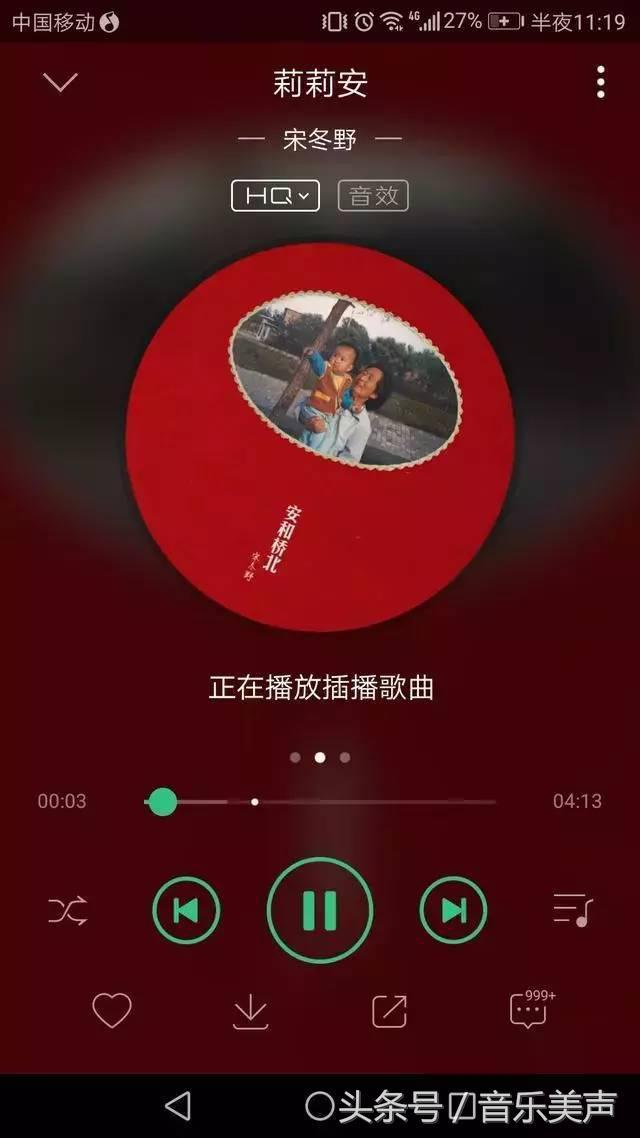The width and height of the screenshot is (640, 1138).
Task: Pause the current song
Action: pyautogui.click(x=319, y=910)
